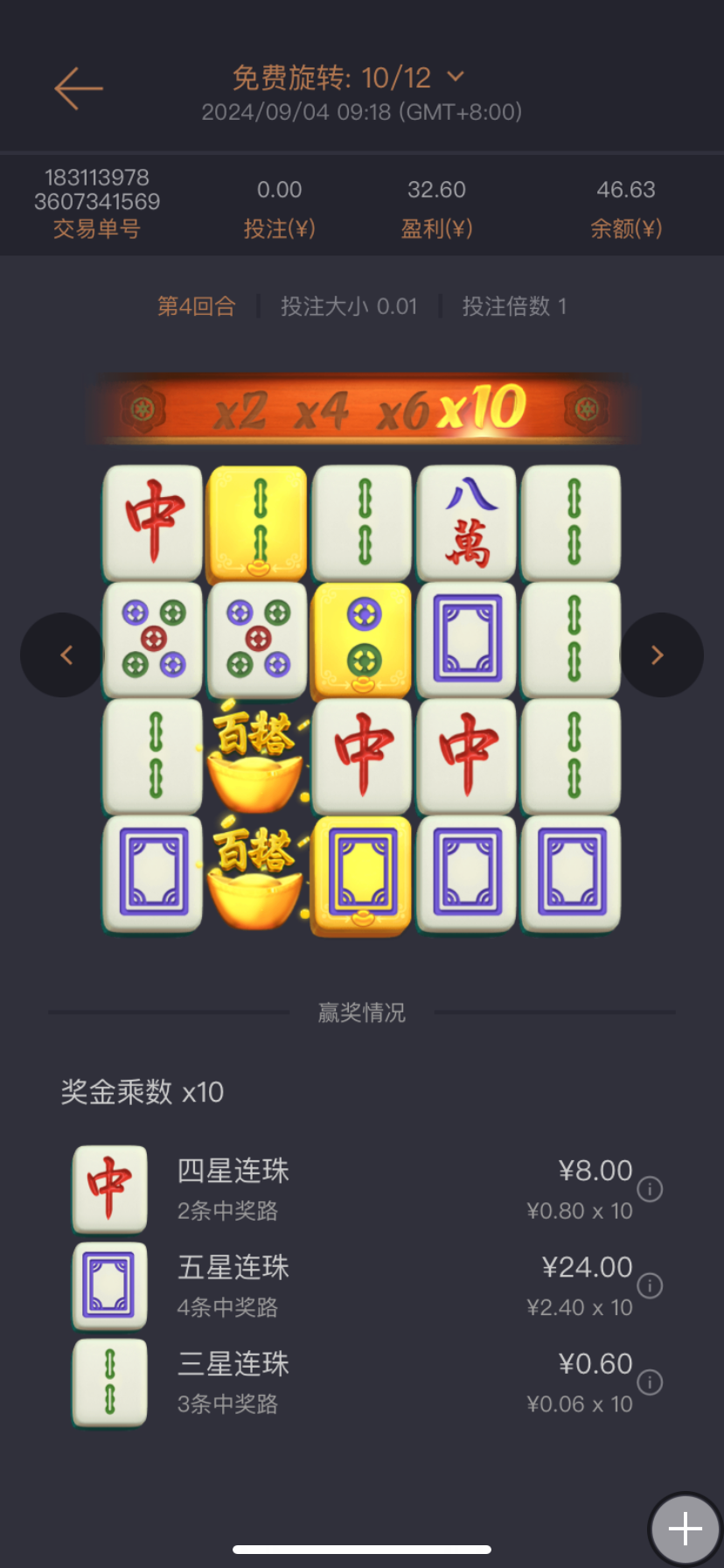Open info for the ¥24.00 win
This screenshot has width=724, height=1568.
pos(650,1285)
